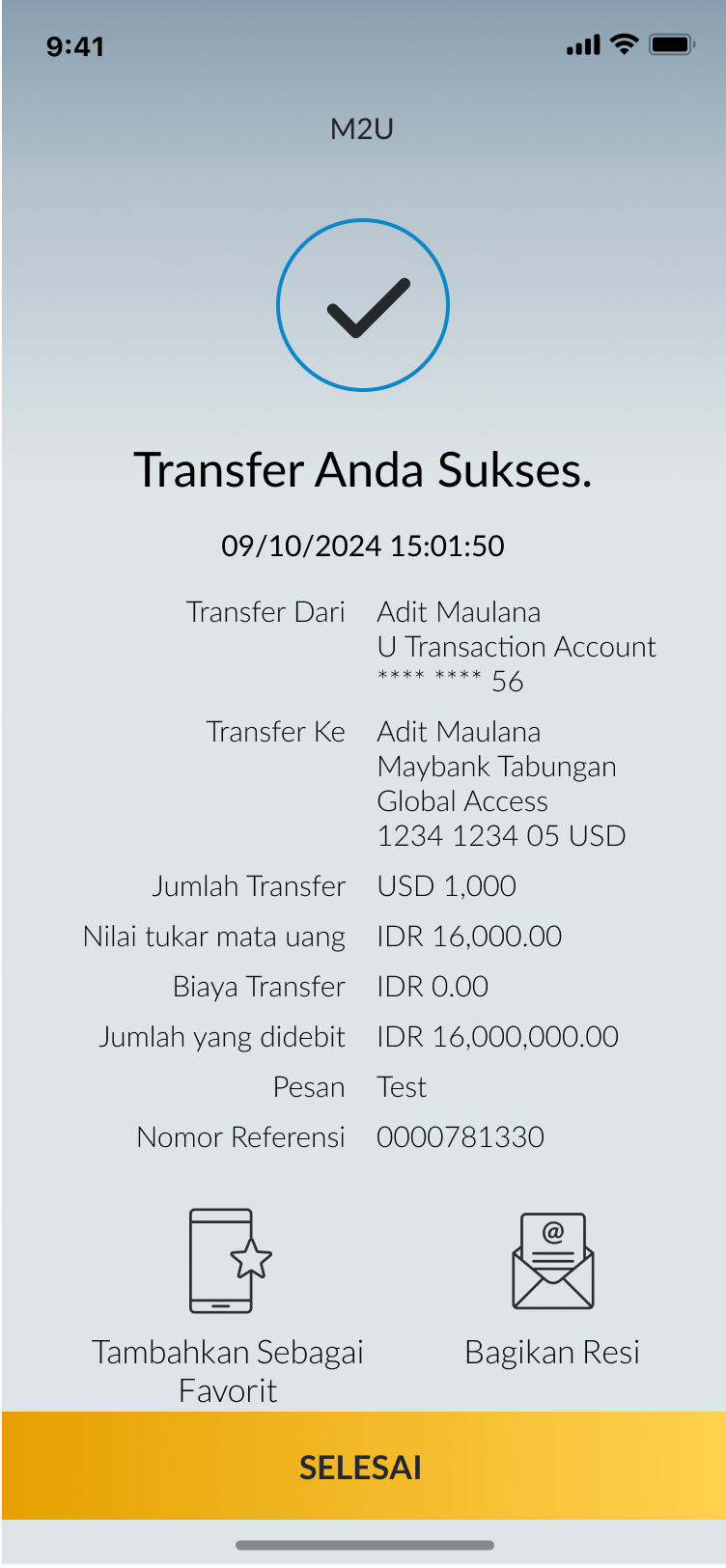Finish with the SELESAI button
Image resolution: width=726 pixels, height=1568 pixels.
(362, 1467)
